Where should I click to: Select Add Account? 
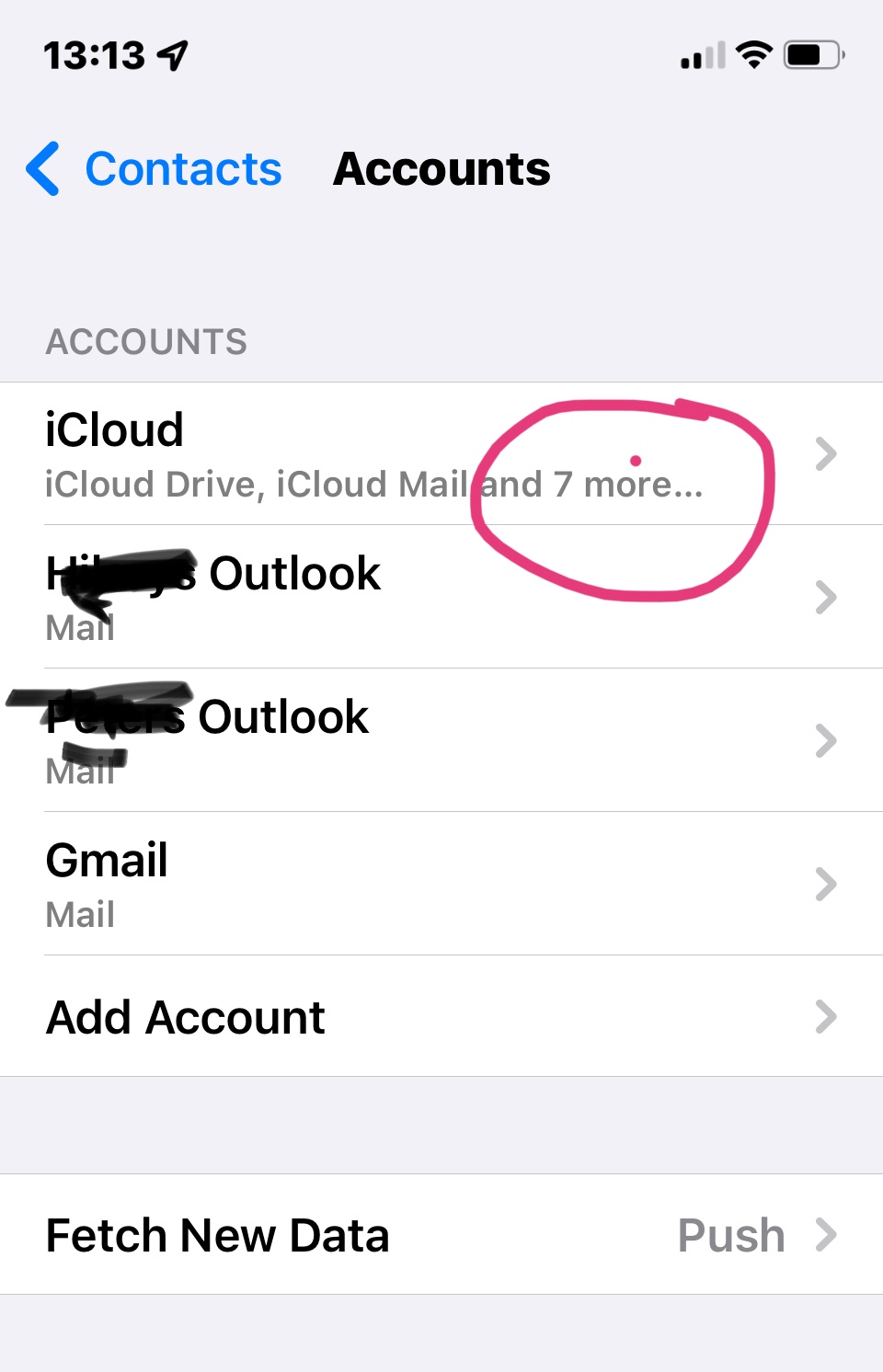[x=441, y=1018]
